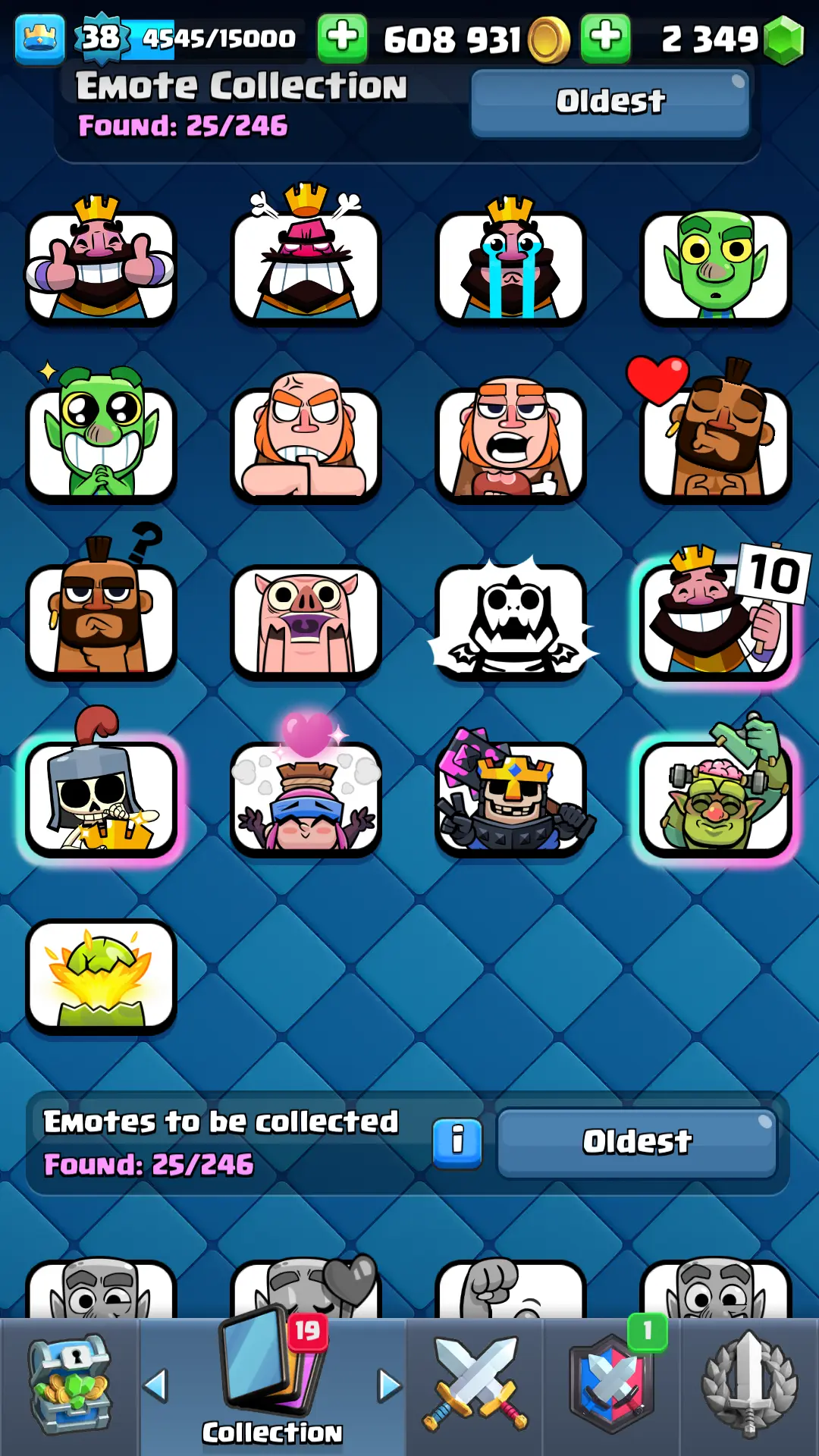Open the events sword and wreath tab

[749, 1386]
